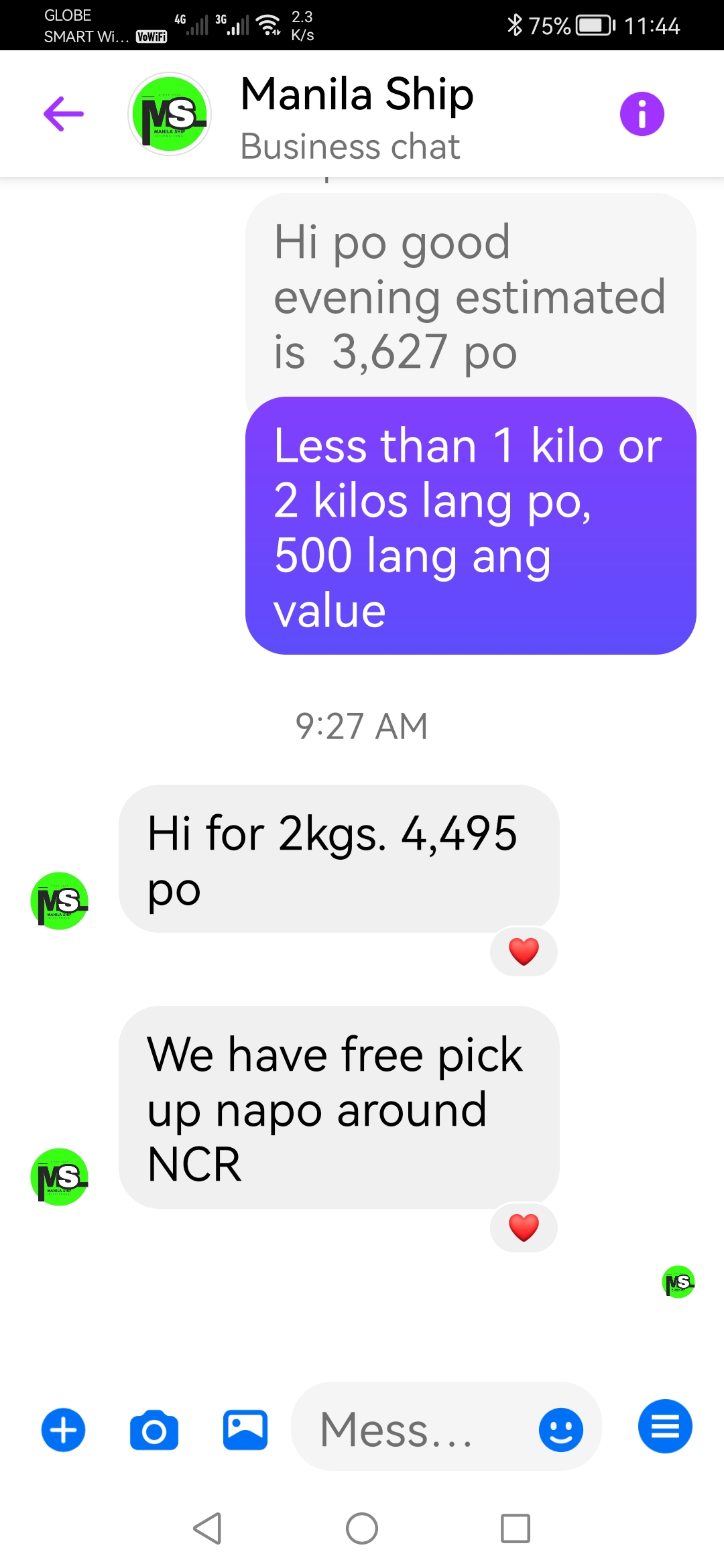Open Manila Ship profile picture in header
This screenshot has height=1568, width=724.
click(x=170, y=114)
